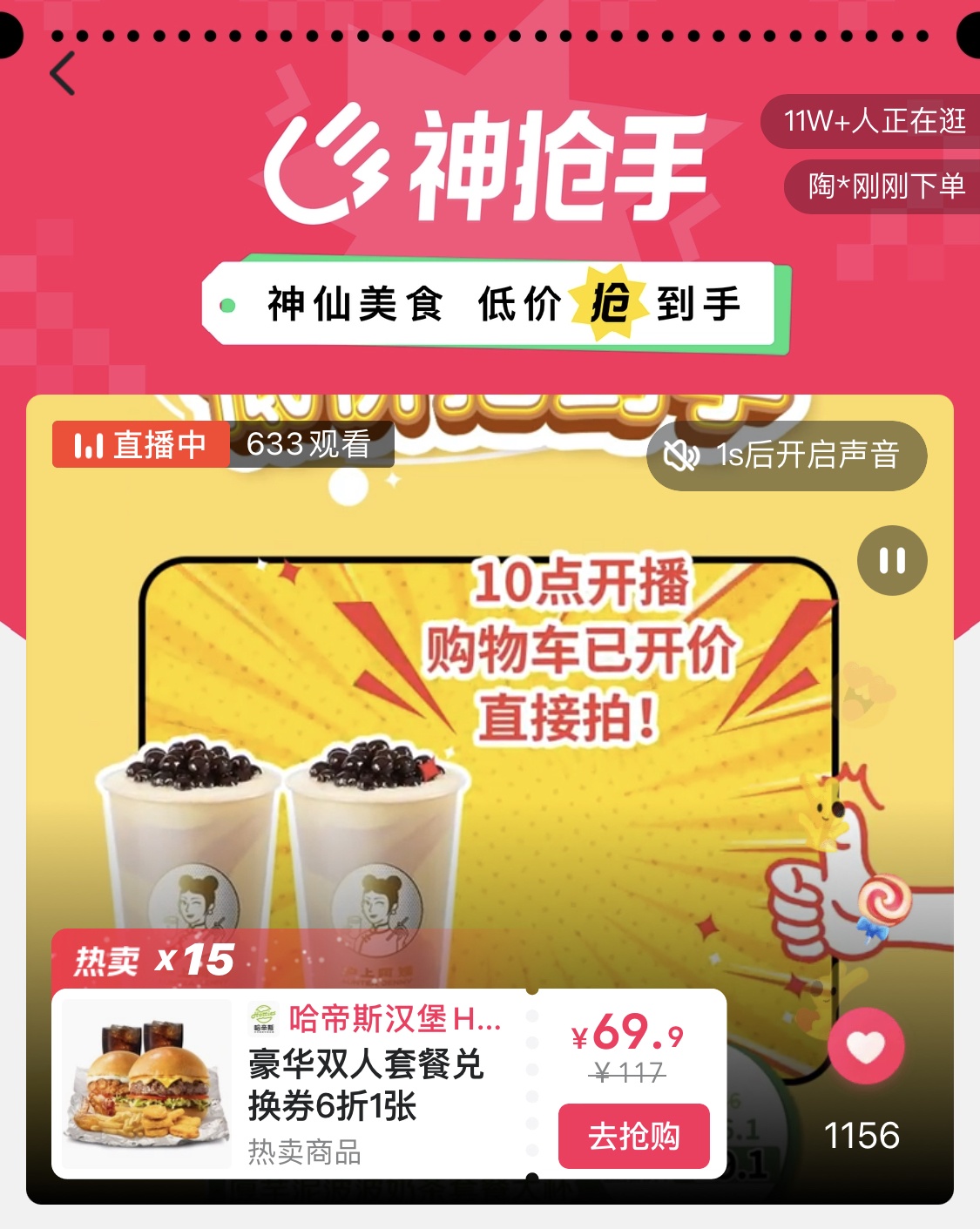Like the live stream with heart button

coord(866,1046)
